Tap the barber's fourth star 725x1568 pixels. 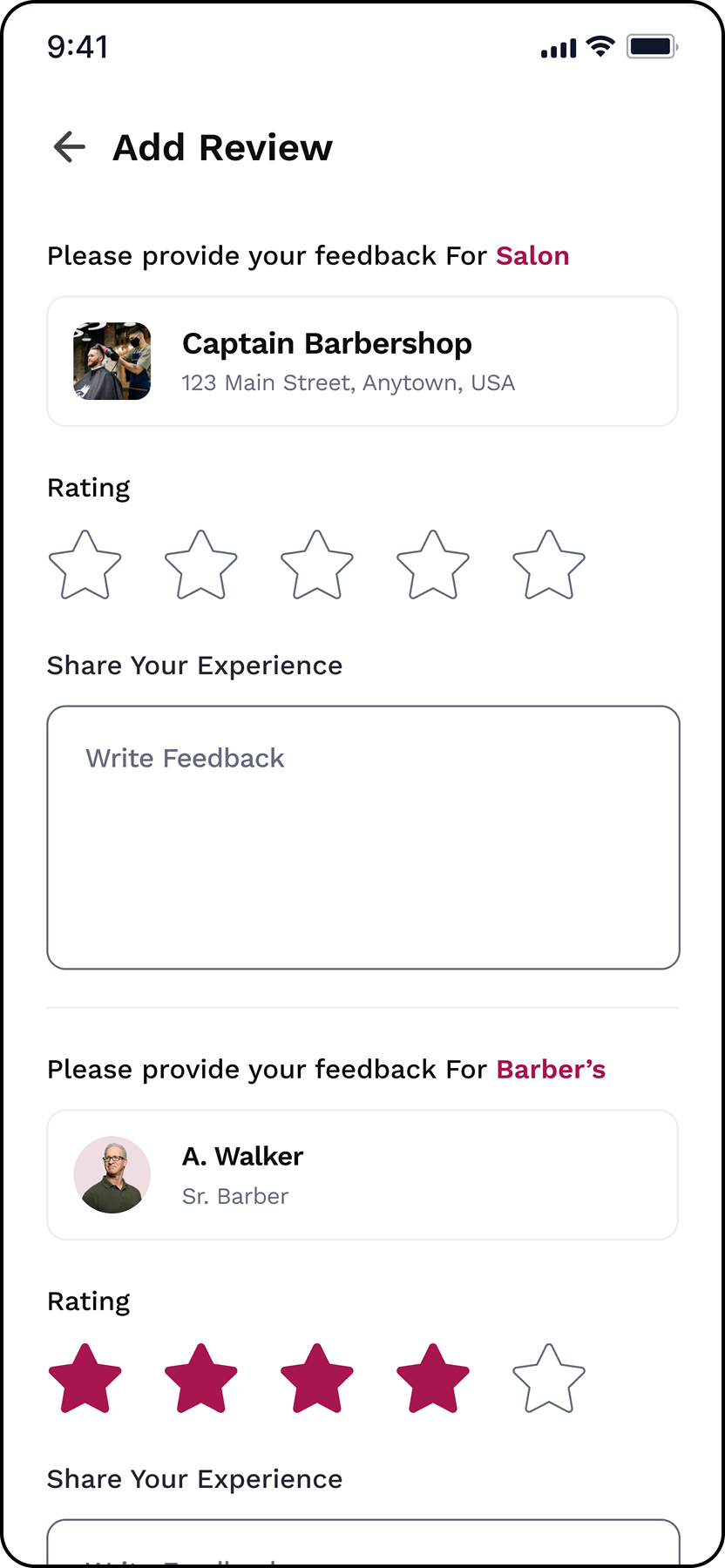click(433, 1380)
